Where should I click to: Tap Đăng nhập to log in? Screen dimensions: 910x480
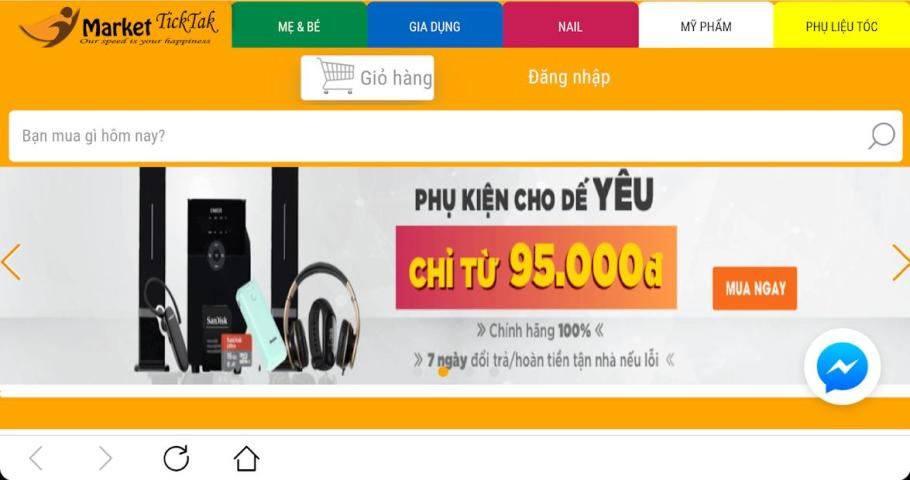coord(569,77)
